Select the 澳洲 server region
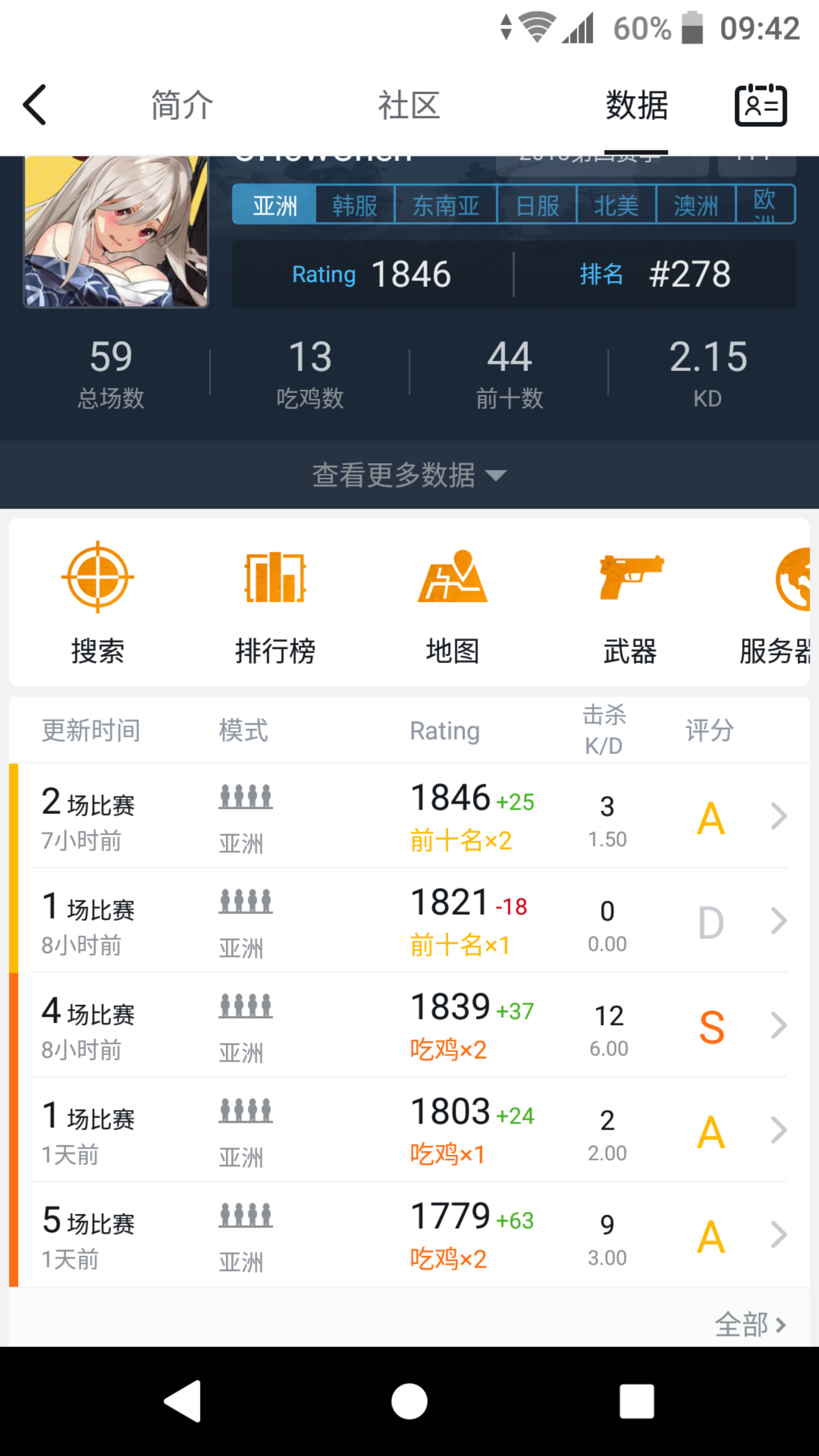Image resolution: width=819 pixels, height=1456 pixels. [x=696, y=205]
